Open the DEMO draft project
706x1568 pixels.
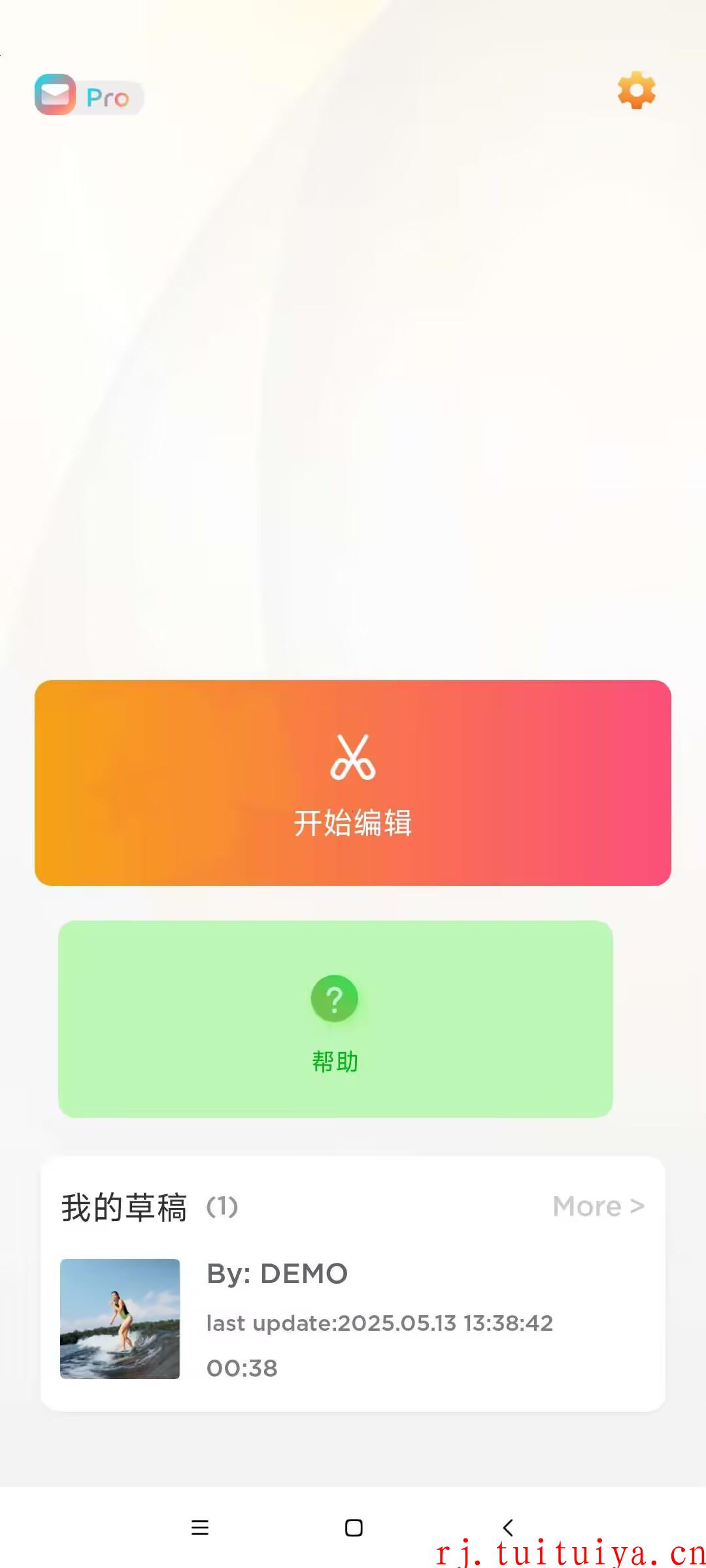click(353, 1319)
